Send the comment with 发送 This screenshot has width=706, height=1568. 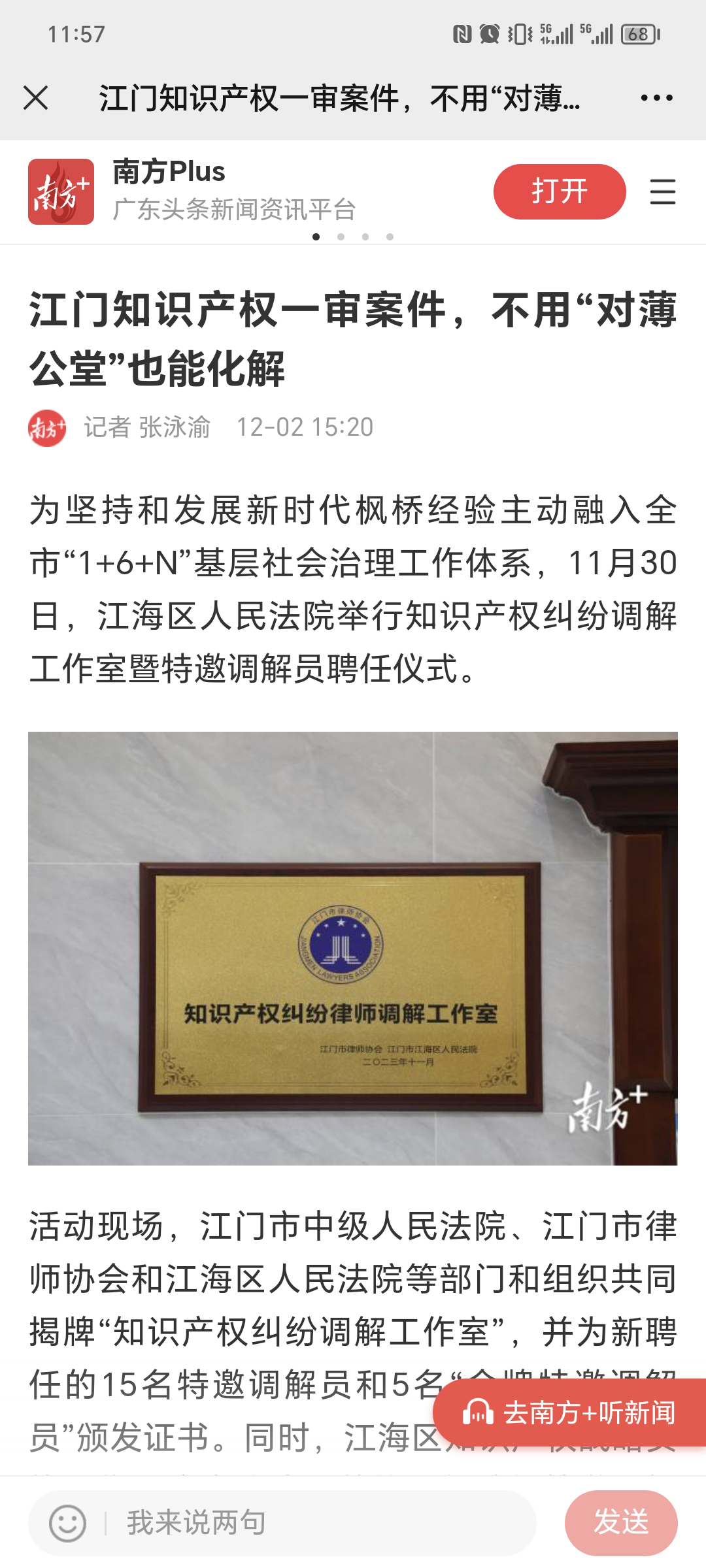click(621, 1522)
